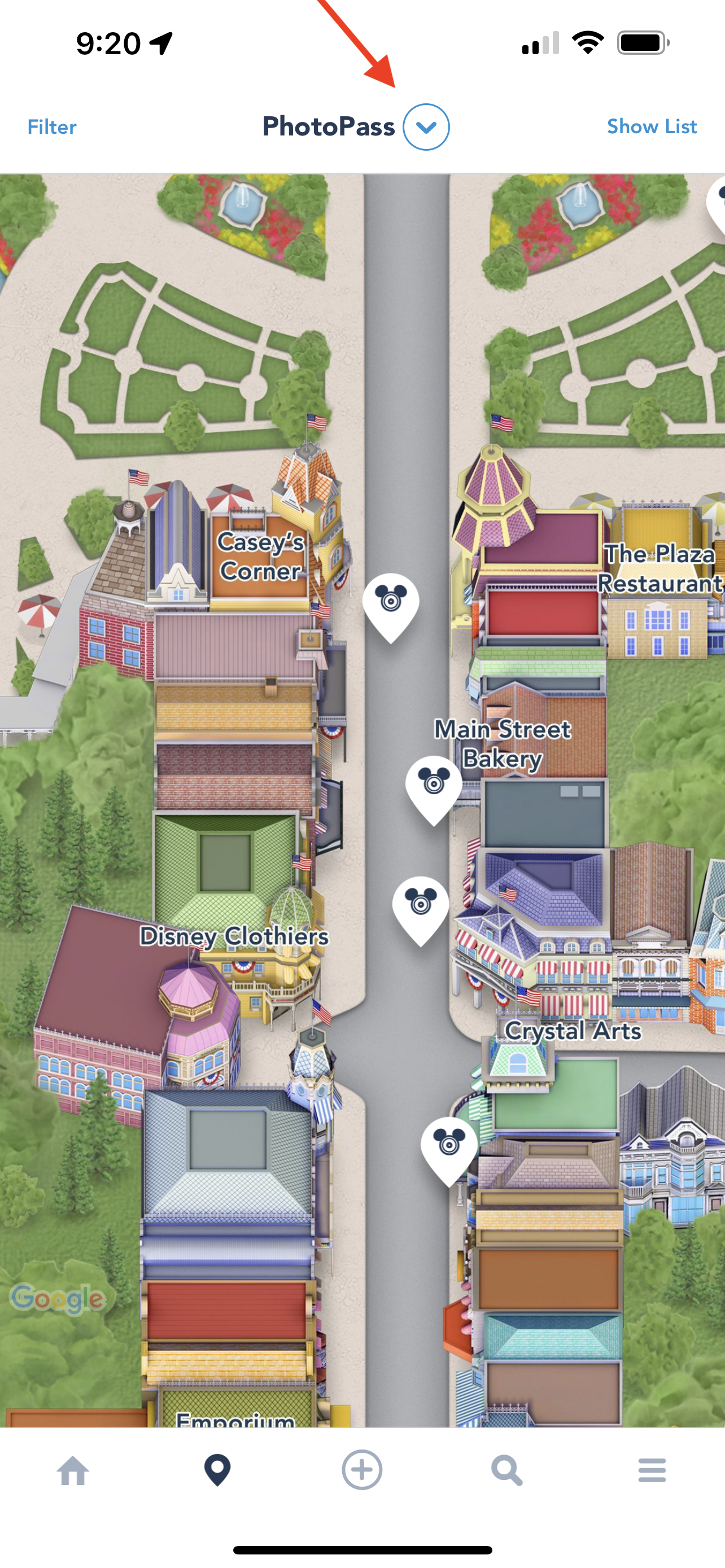725x1568 pixels.
Task: Go to the Home tab
Action: coord(73,1470)
